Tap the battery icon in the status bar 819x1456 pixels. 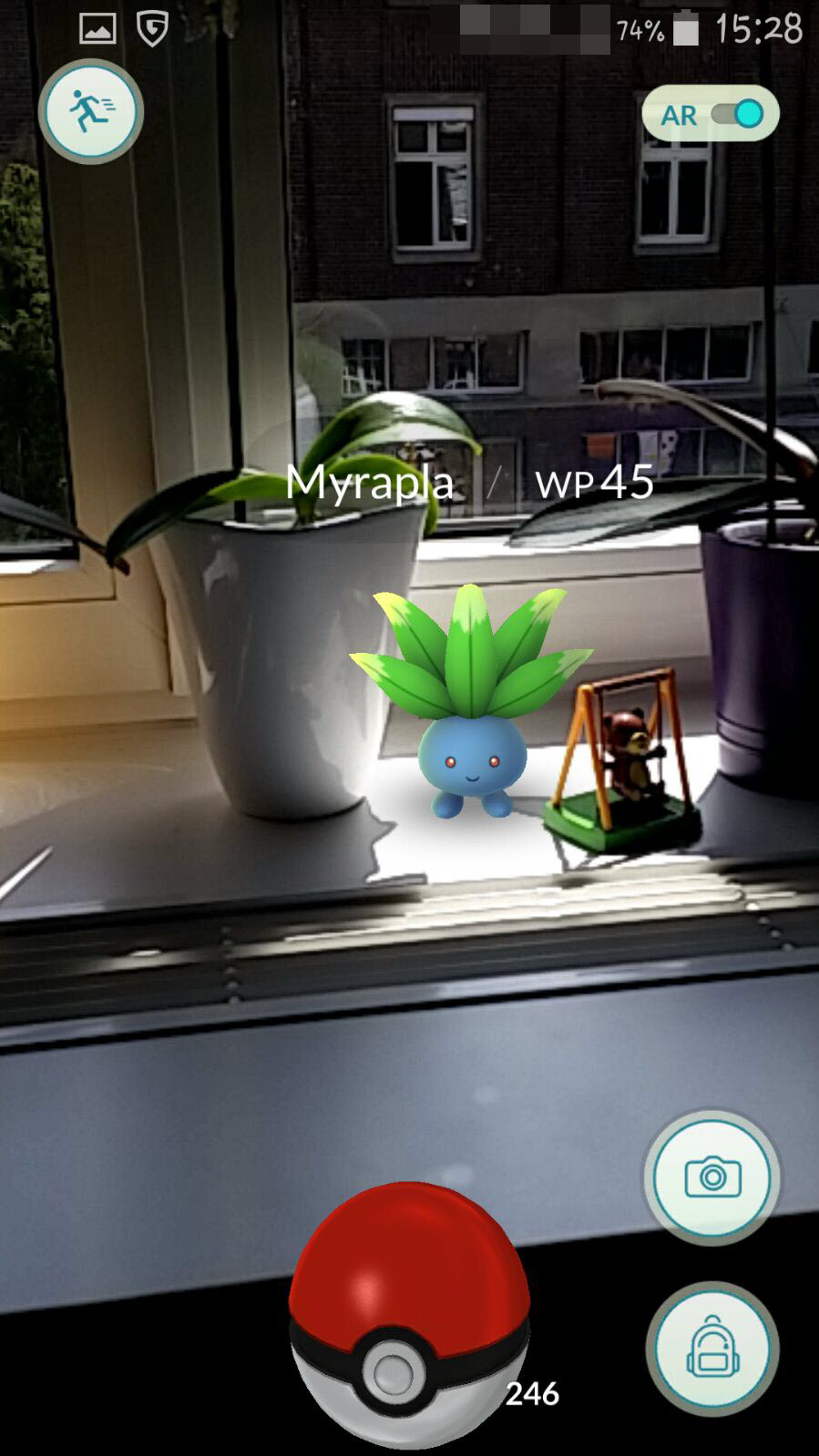(x=684, y=25)
